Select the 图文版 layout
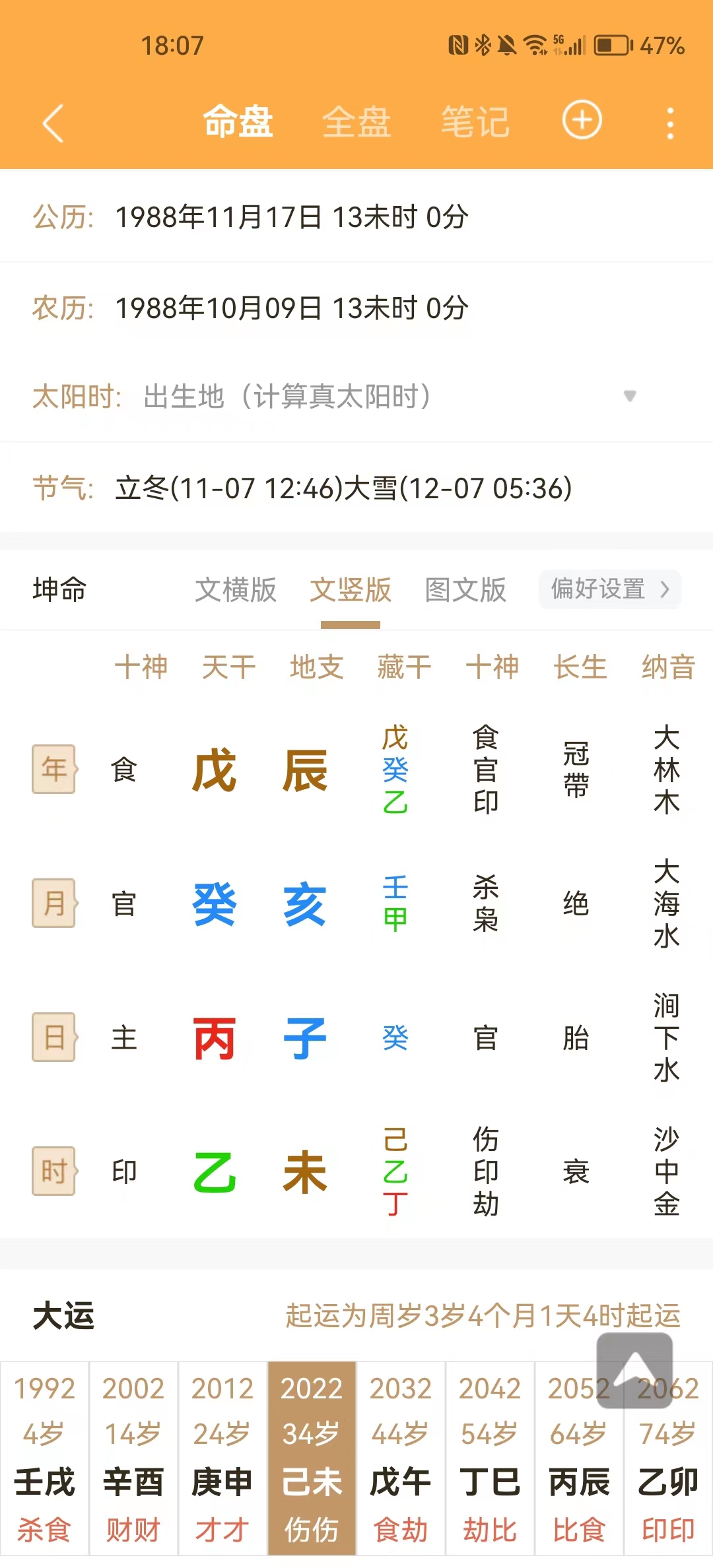 click(465, 589)
